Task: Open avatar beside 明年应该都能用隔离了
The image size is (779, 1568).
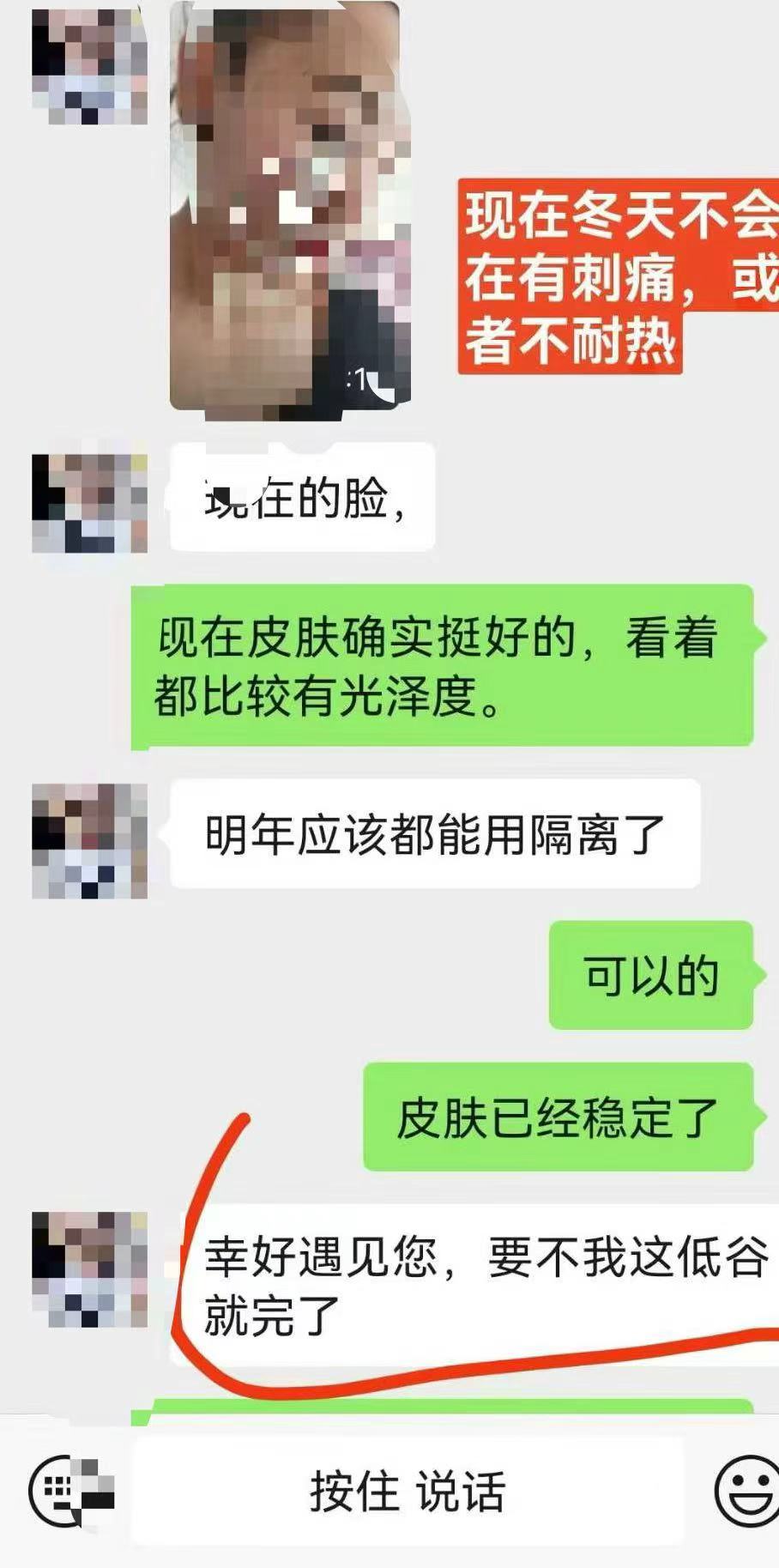Action: pos(89,840)
